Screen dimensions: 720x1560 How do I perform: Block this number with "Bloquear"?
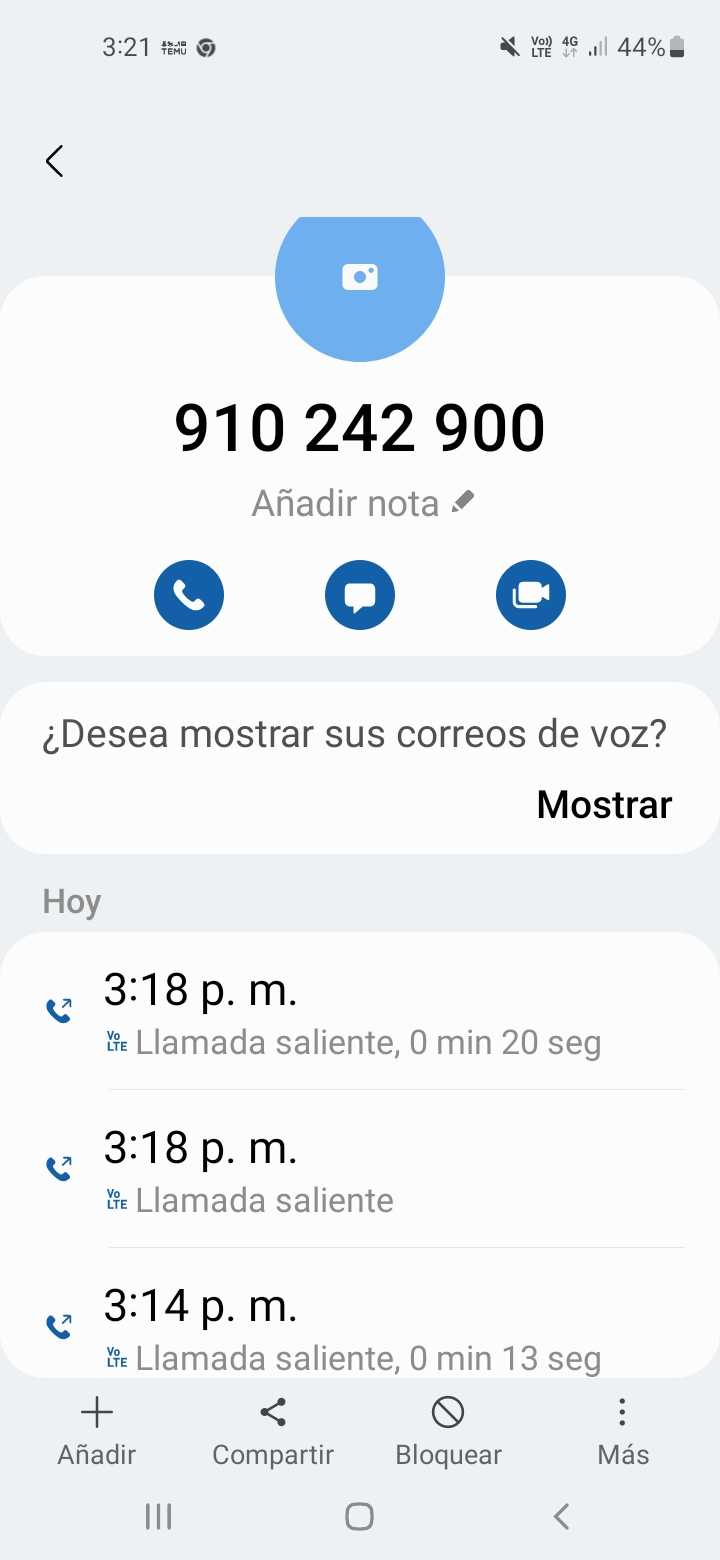pyautogui.click(x=448, y=1431)
